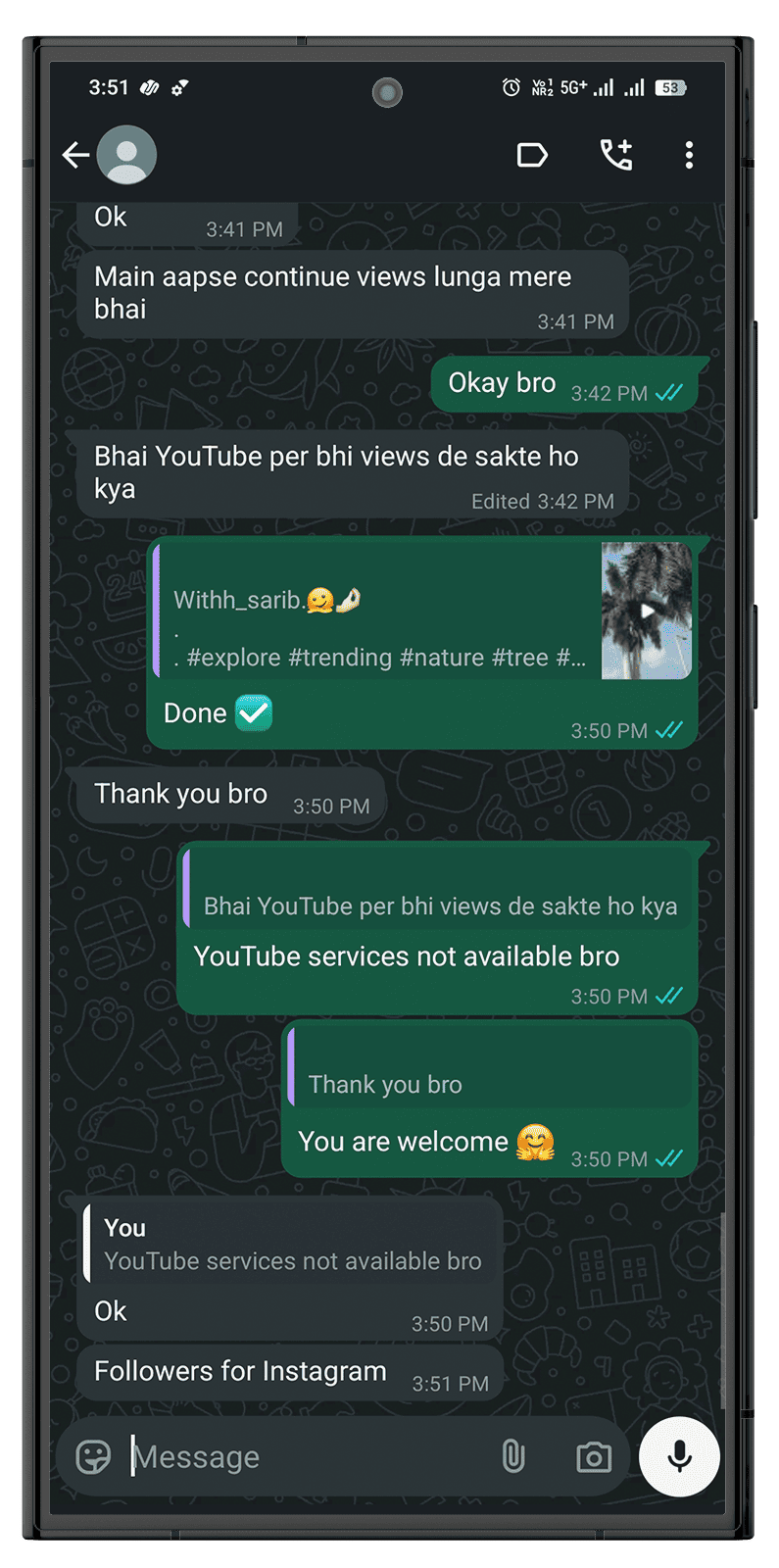Image resolution: width=779 pixels, height=1568 pixels.
Task: Attach a file to the chat
Action: click(x=513, y=1457)
